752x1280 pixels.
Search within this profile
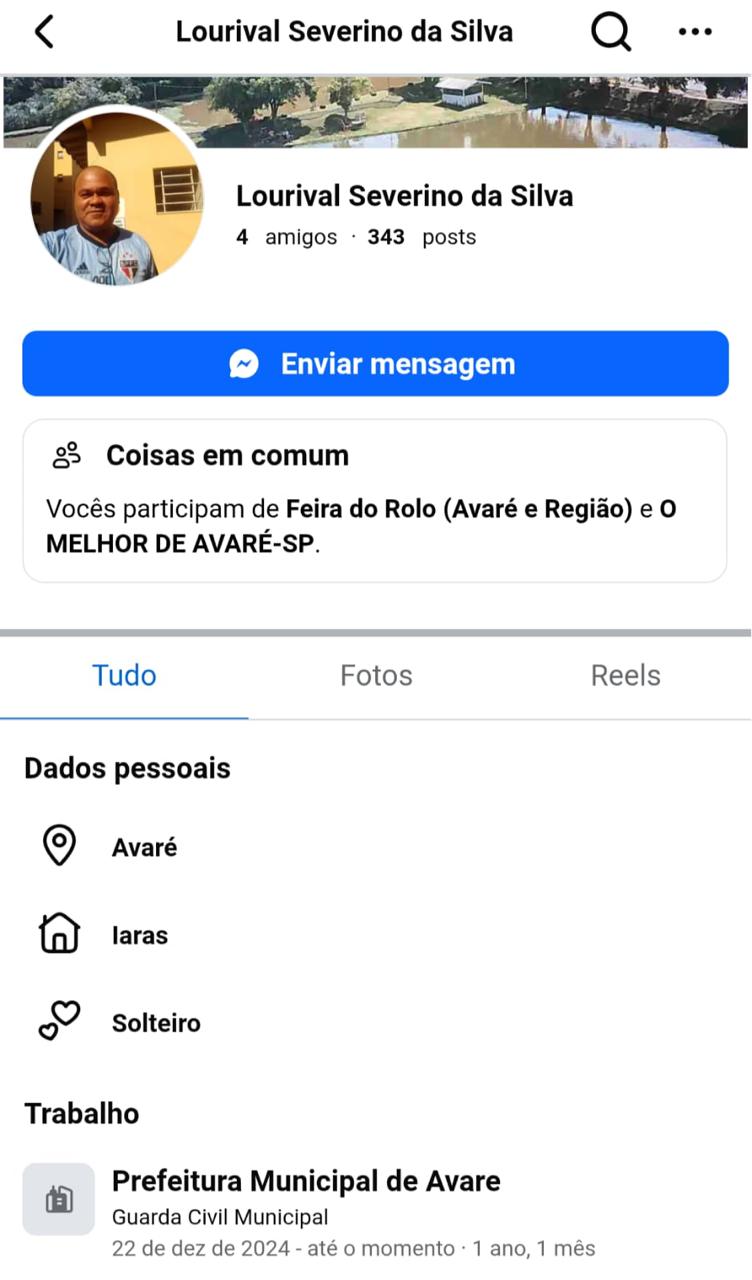pos(610,32)
